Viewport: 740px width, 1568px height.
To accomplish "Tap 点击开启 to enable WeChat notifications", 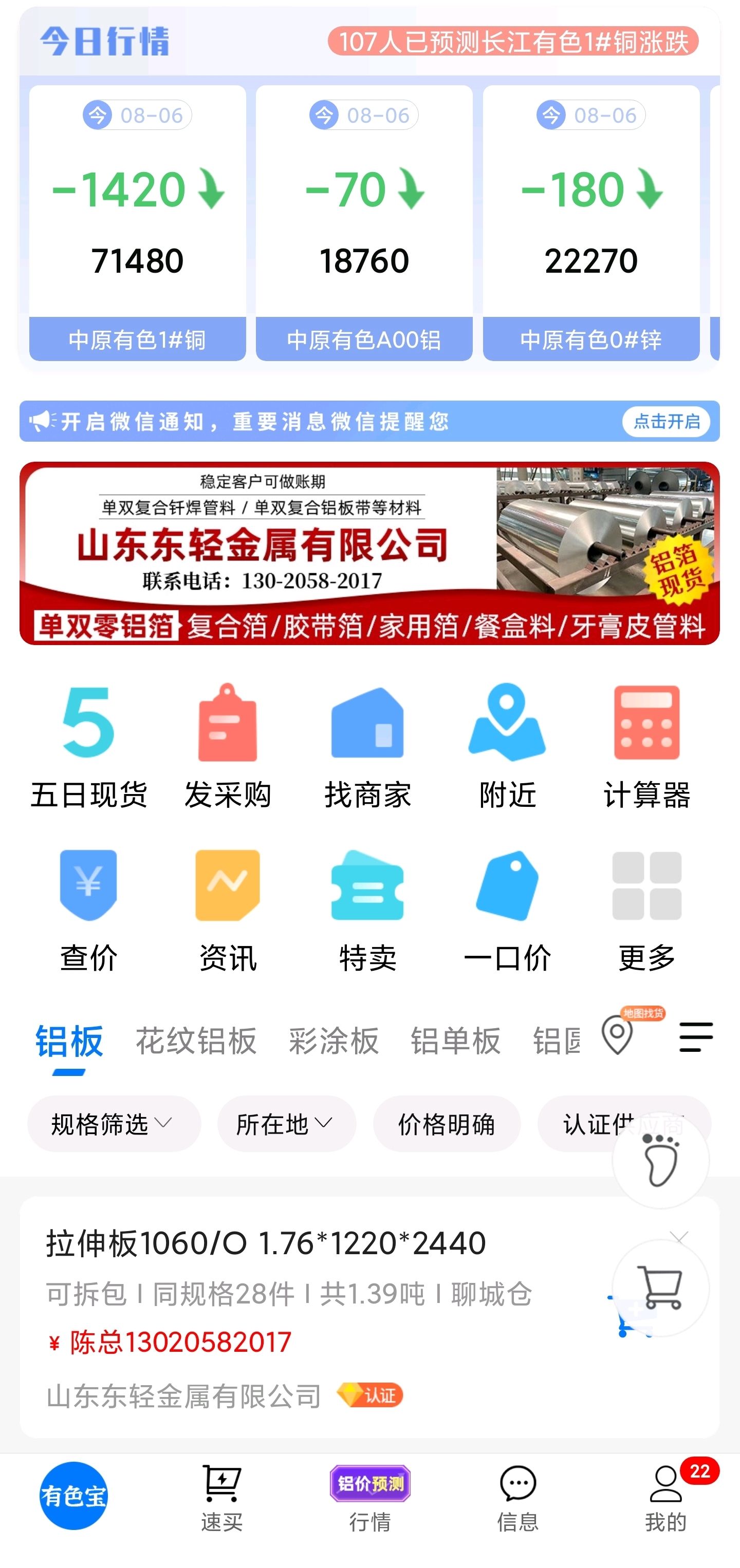I will 665,421.
